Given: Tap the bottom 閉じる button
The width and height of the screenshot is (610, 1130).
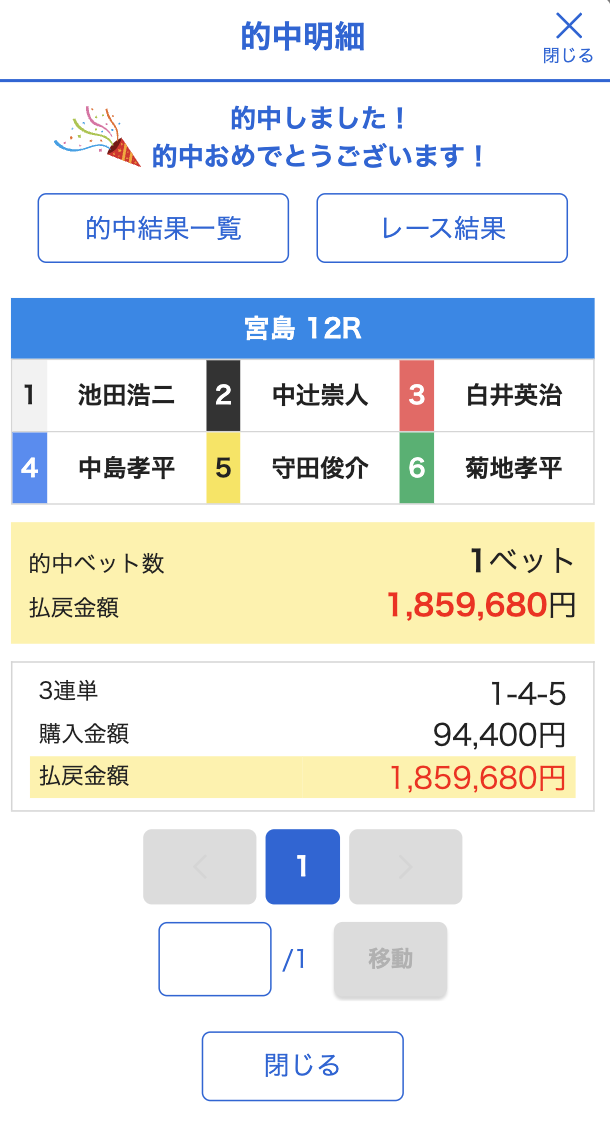Looking at the screenshot, I should tap(303, 1066).
